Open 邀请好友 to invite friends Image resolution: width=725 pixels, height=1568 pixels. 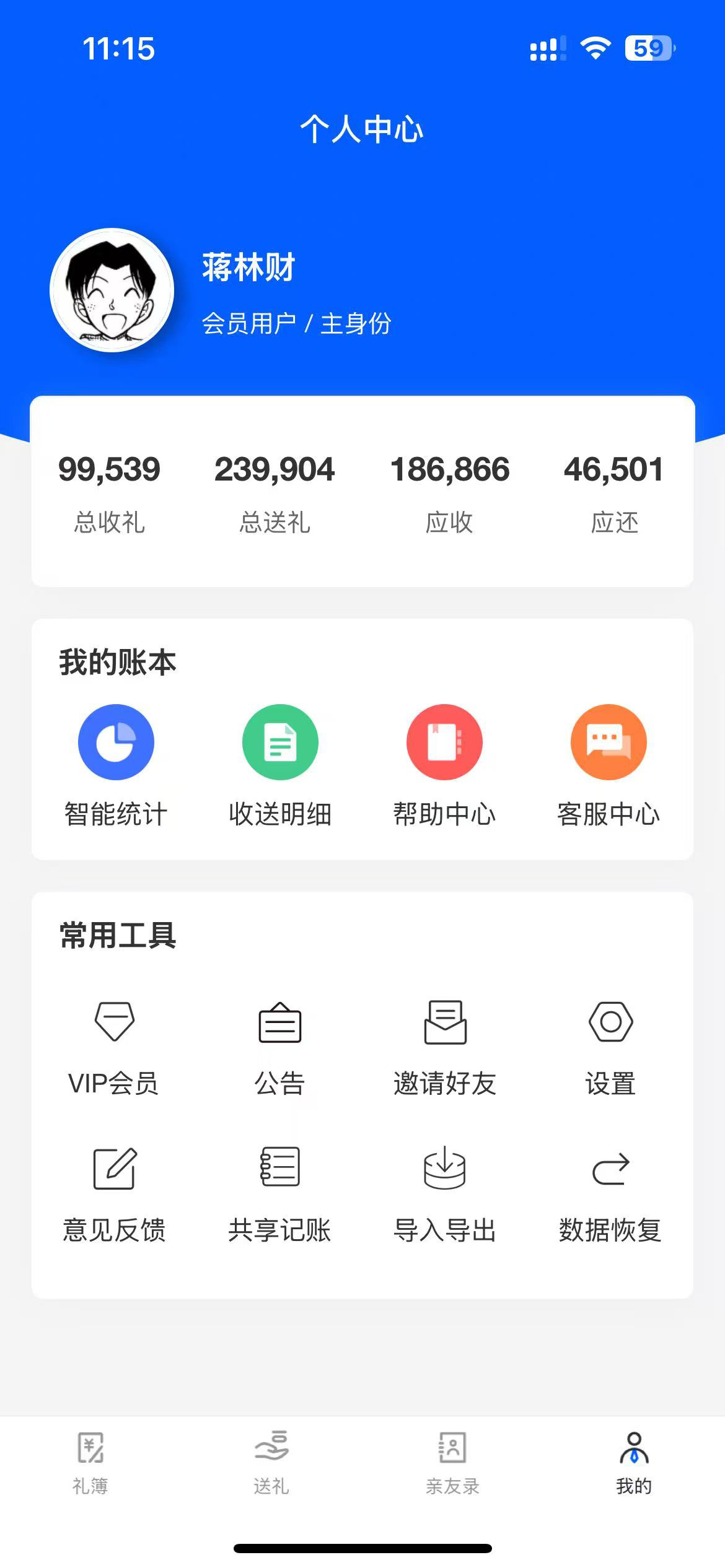pyautogui.click(x=445, y=1047)
